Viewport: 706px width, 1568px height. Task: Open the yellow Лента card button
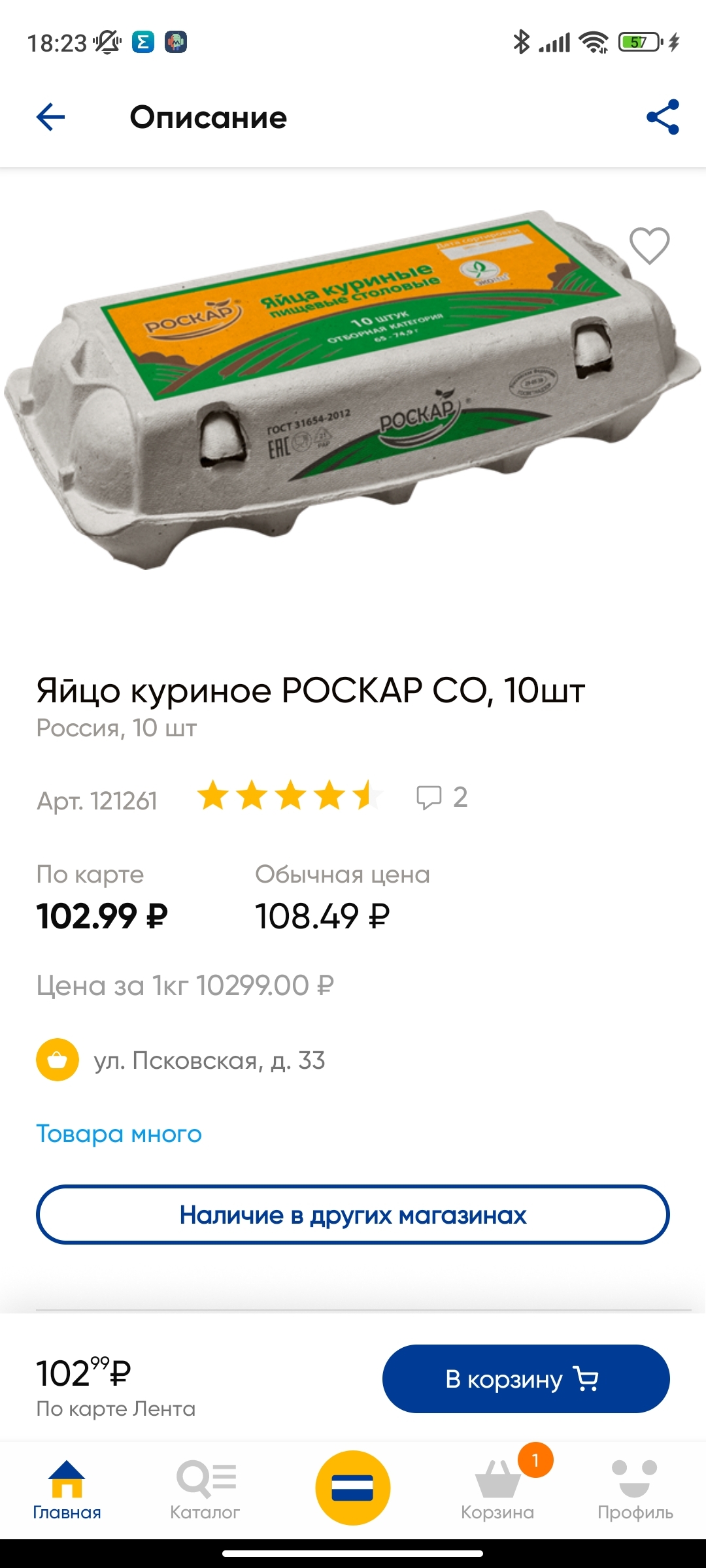pyautogui.click(x=353, y=1488)
